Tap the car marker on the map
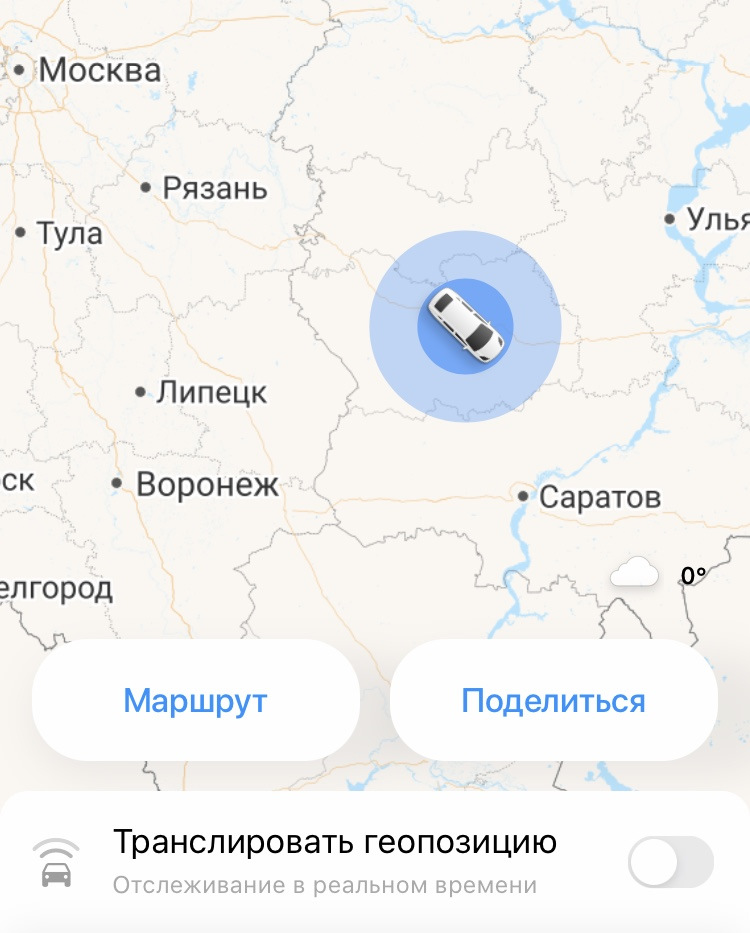The image size is (750, 933). point(465,325)
